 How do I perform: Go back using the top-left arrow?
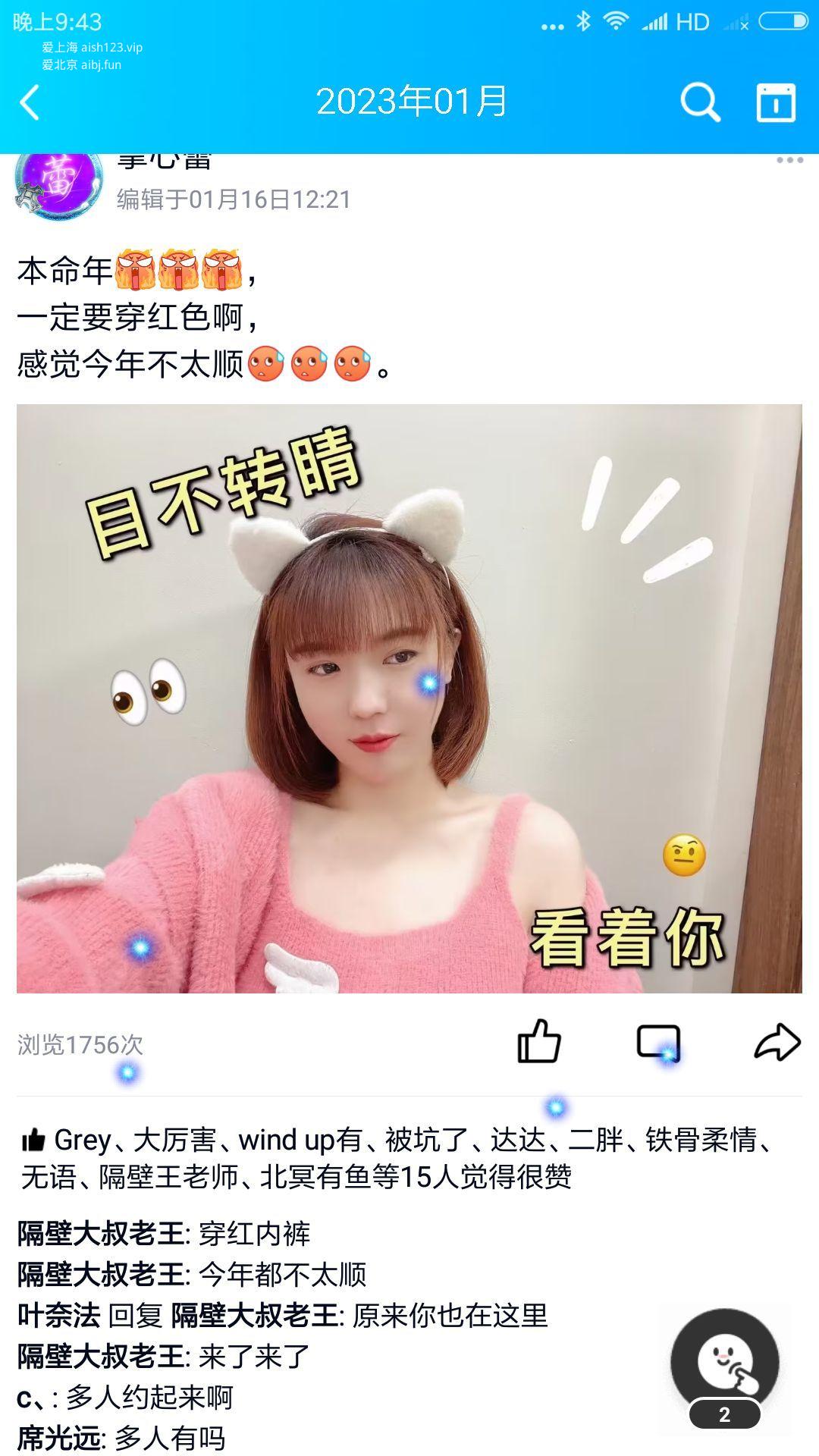tap(30, 102)
